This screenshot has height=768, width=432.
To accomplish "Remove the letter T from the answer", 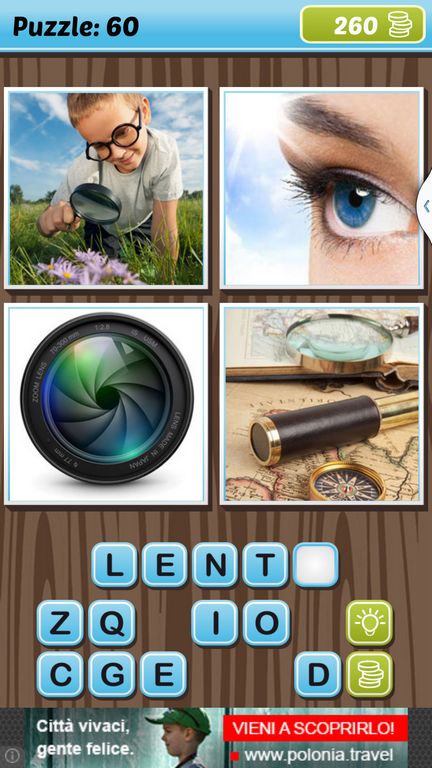I will click(265, 565).
